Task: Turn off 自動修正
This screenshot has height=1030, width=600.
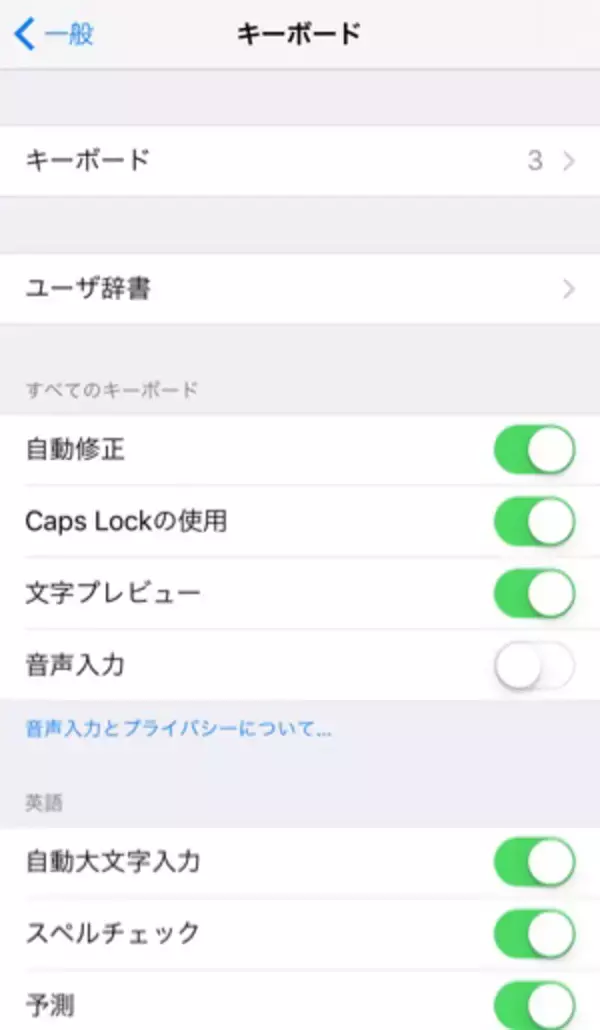Action: (x=534, y=450)
